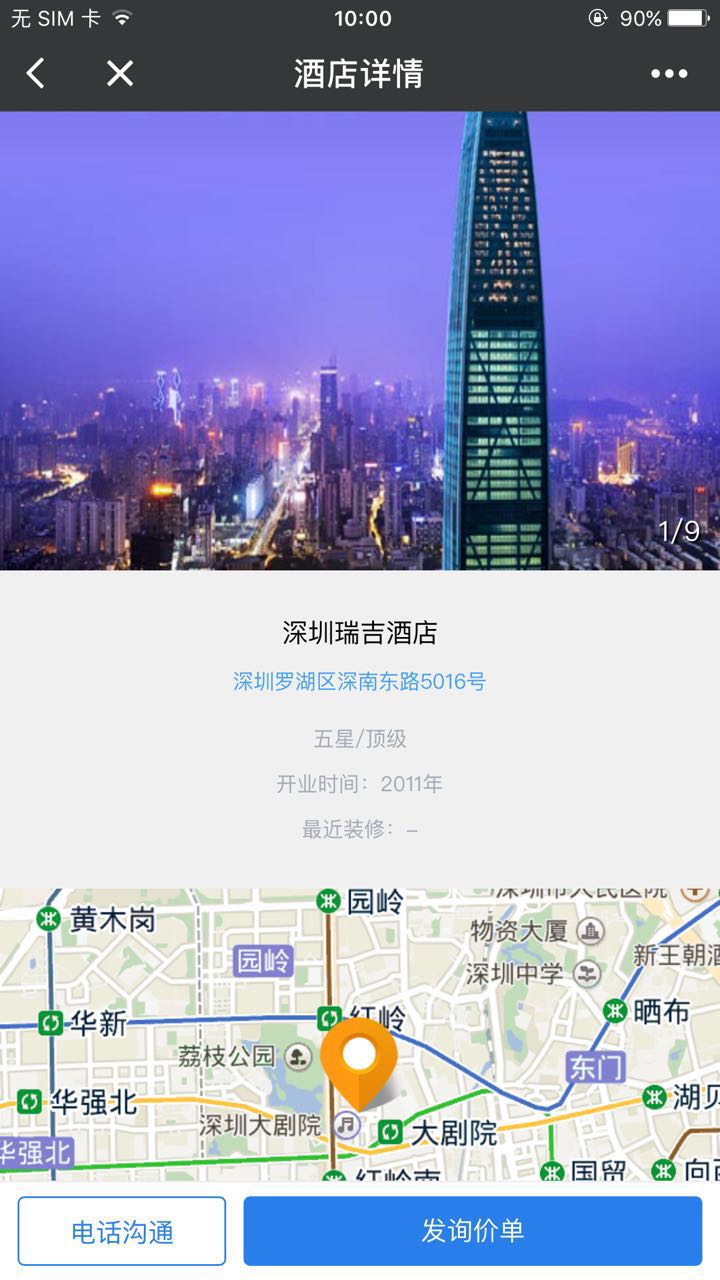Open address link 深圳罗湖区深南东路5016号

pos(360,682)
